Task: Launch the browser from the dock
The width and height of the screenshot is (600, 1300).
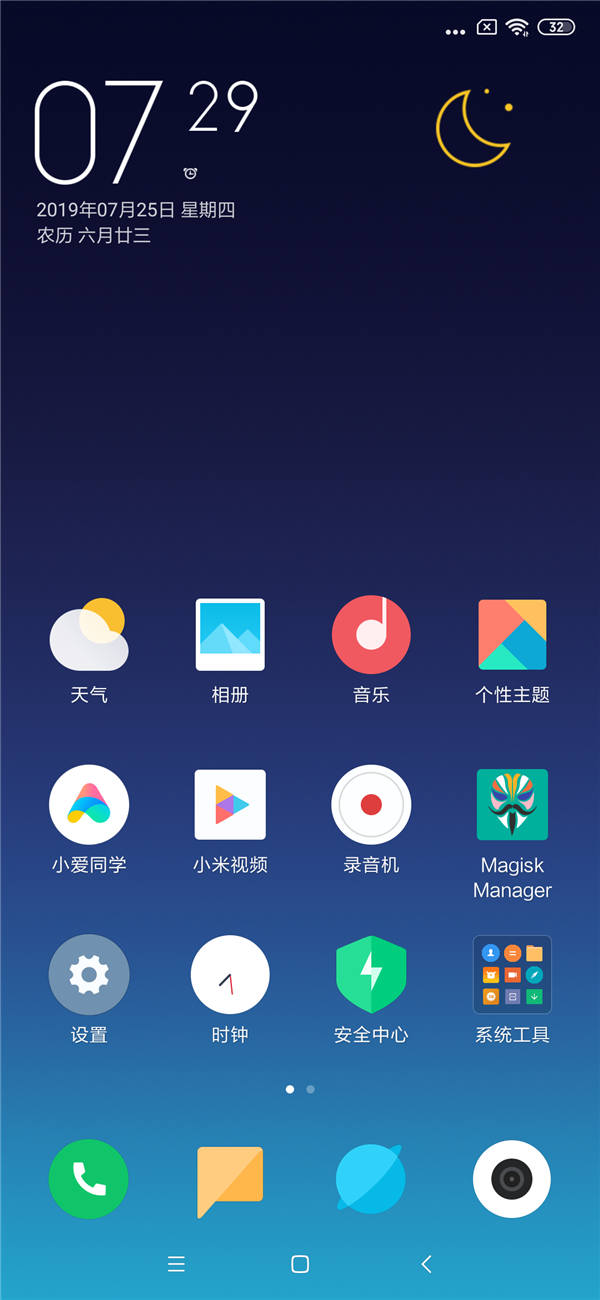Action: pyautogui.click(x=371, y=1180)
